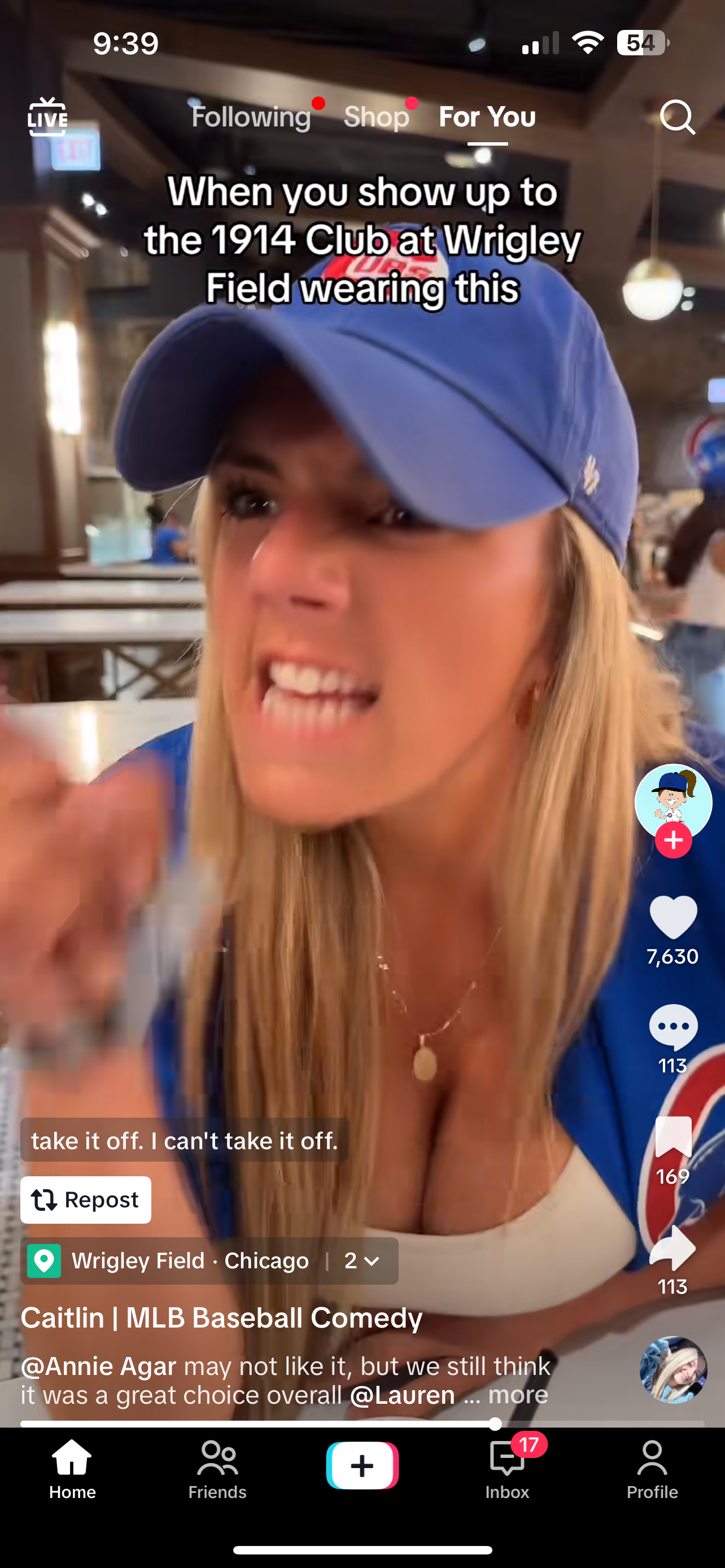This screenshot has width=725, height=1568.
Task: Follow the creator with the plus badge
Action: [x=673, y=840]
